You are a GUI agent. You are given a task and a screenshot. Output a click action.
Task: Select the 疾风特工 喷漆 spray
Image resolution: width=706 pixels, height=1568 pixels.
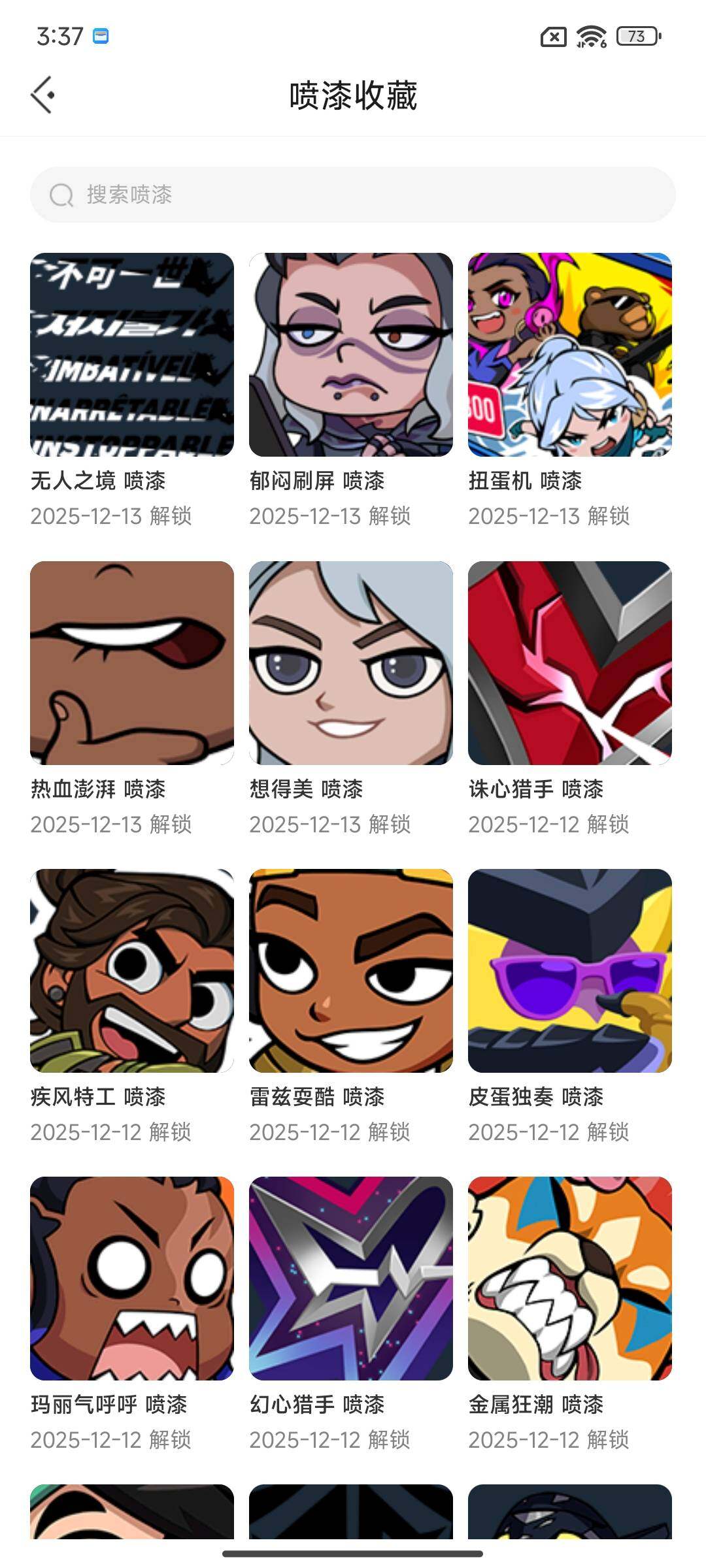click(x=132, y=971)
